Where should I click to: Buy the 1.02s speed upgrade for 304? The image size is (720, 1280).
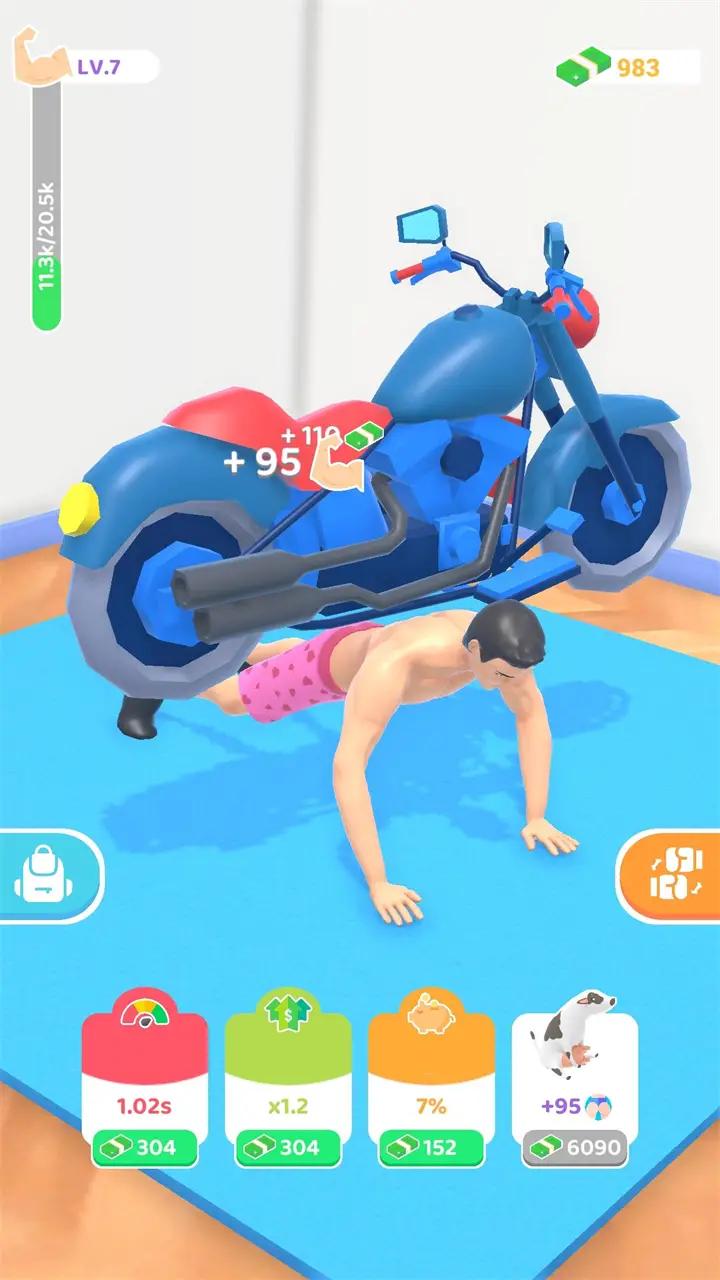(145, 1147)
